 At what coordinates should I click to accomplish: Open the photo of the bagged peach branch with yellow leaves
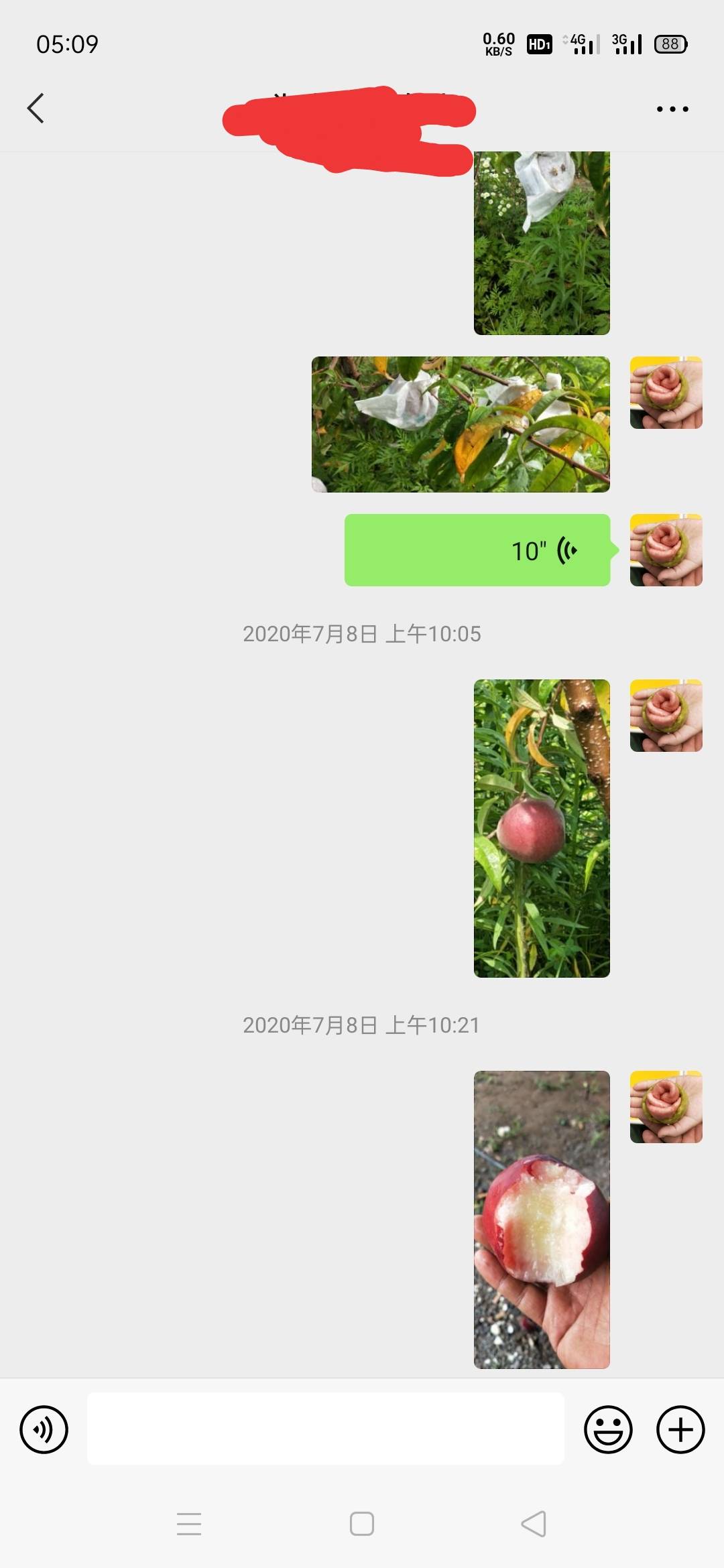(x=461, y=425)
